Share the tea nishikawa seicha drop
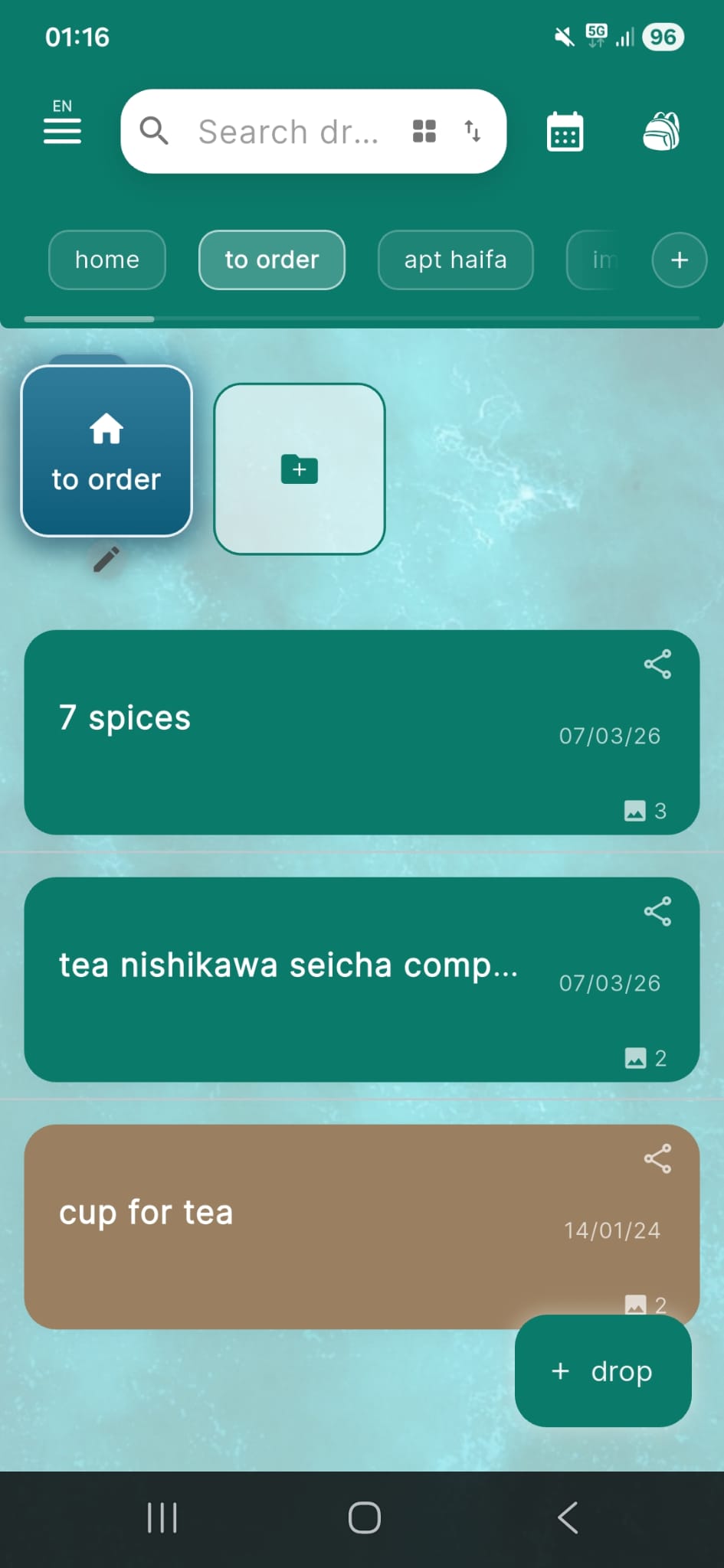Screen dimensions: 724x1568 point(657,911)
